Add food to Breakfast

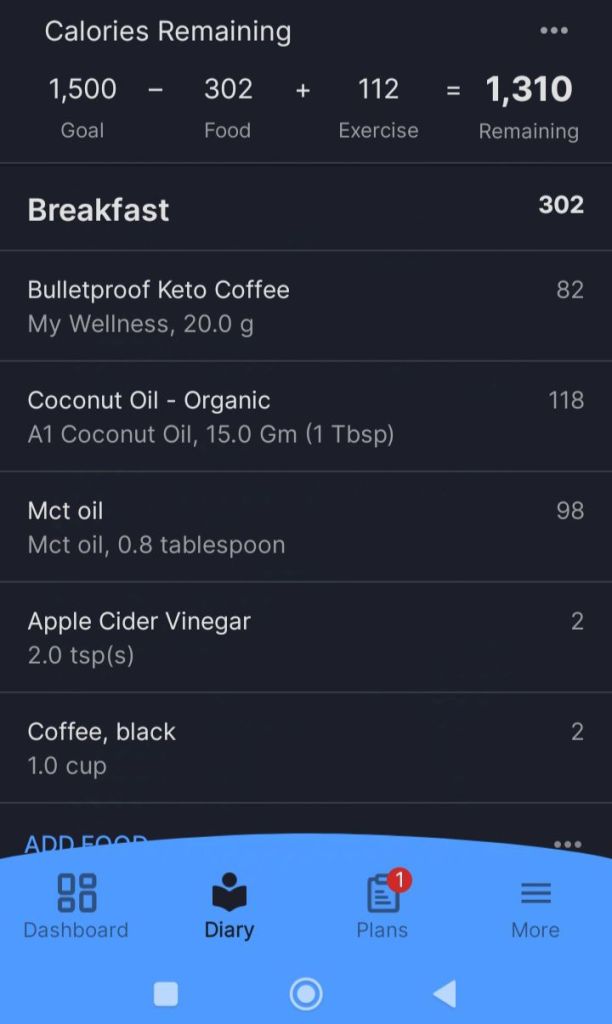[86, 843]
